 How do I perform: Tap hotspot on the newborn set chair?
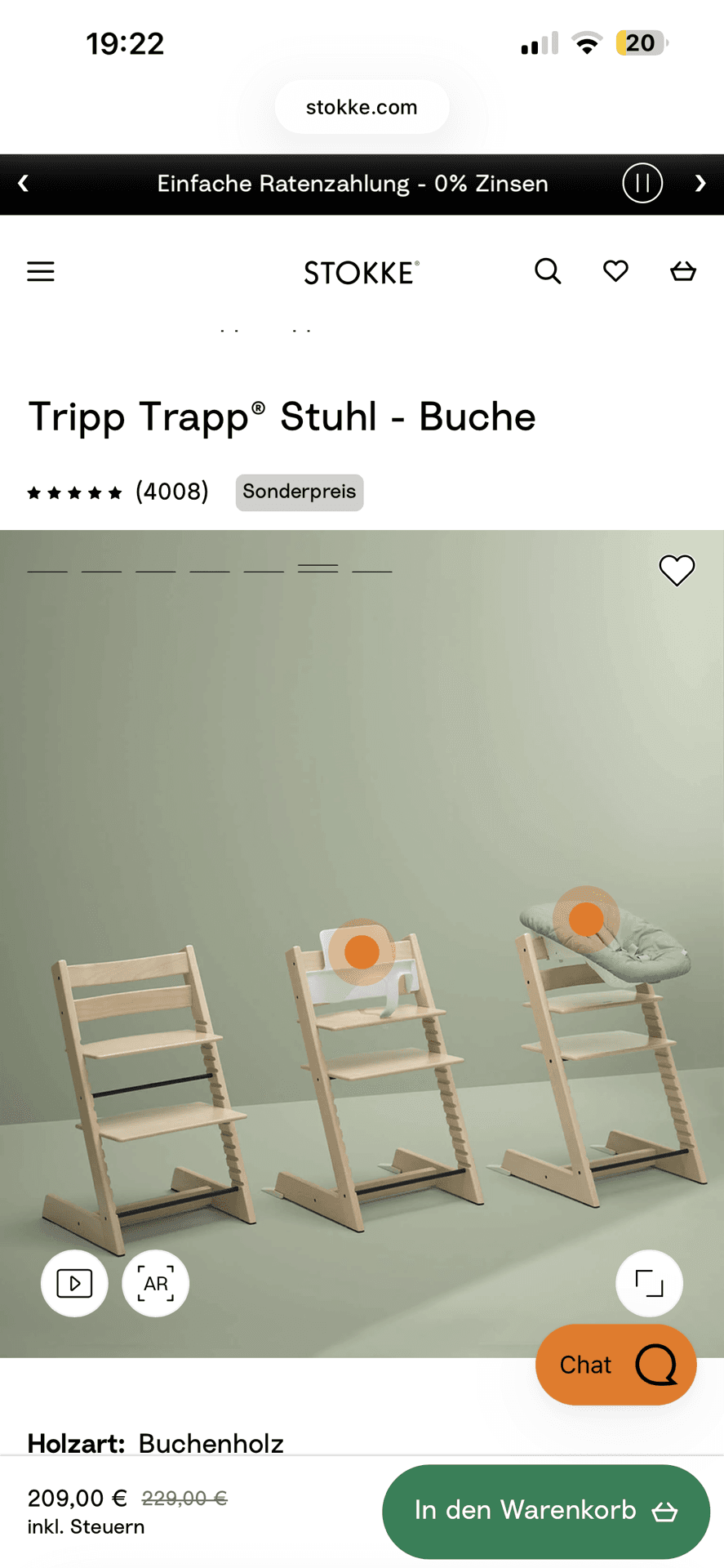coord(585,919)
